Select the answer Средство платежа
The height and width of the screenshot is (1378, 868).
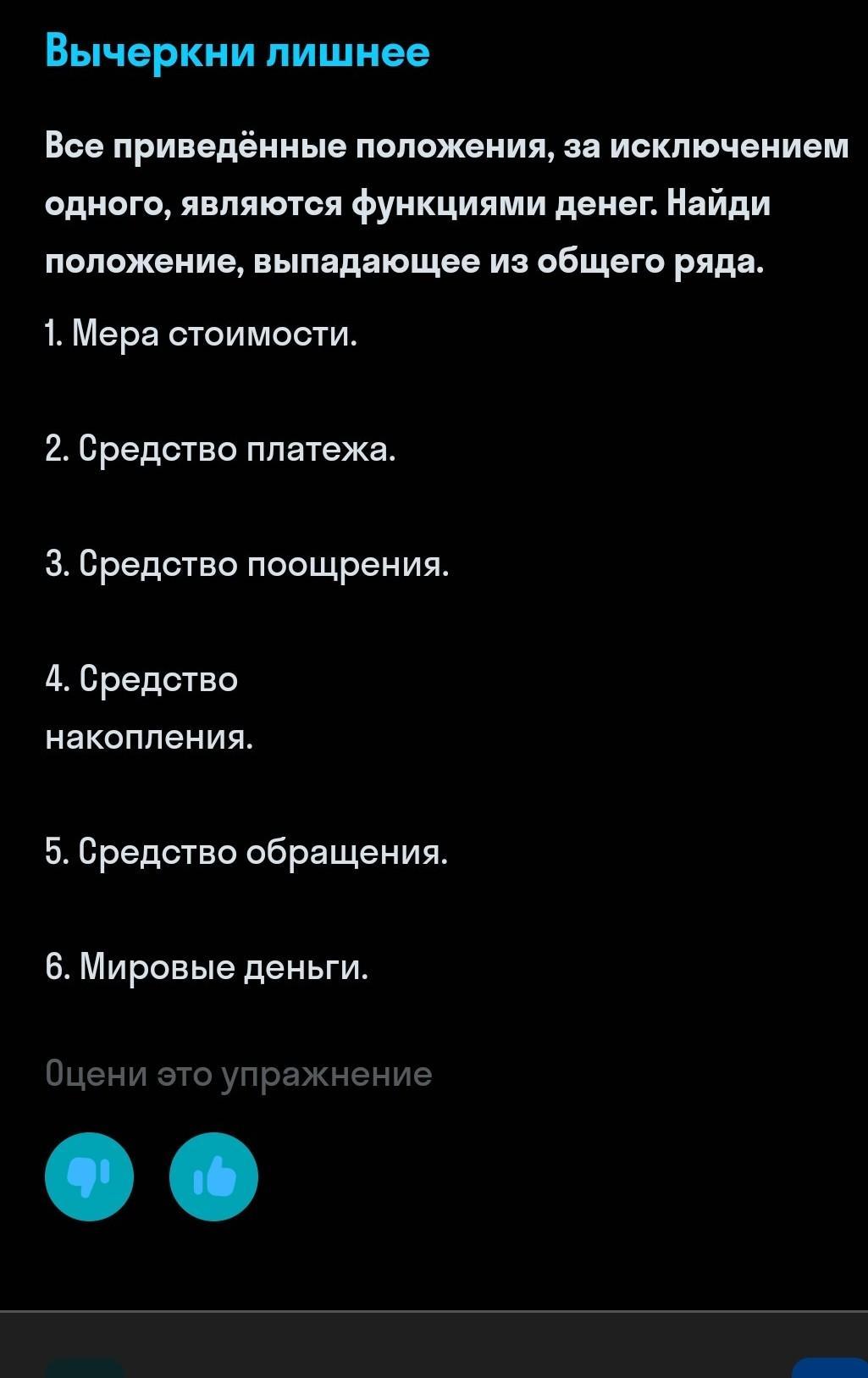pos(220,449)
